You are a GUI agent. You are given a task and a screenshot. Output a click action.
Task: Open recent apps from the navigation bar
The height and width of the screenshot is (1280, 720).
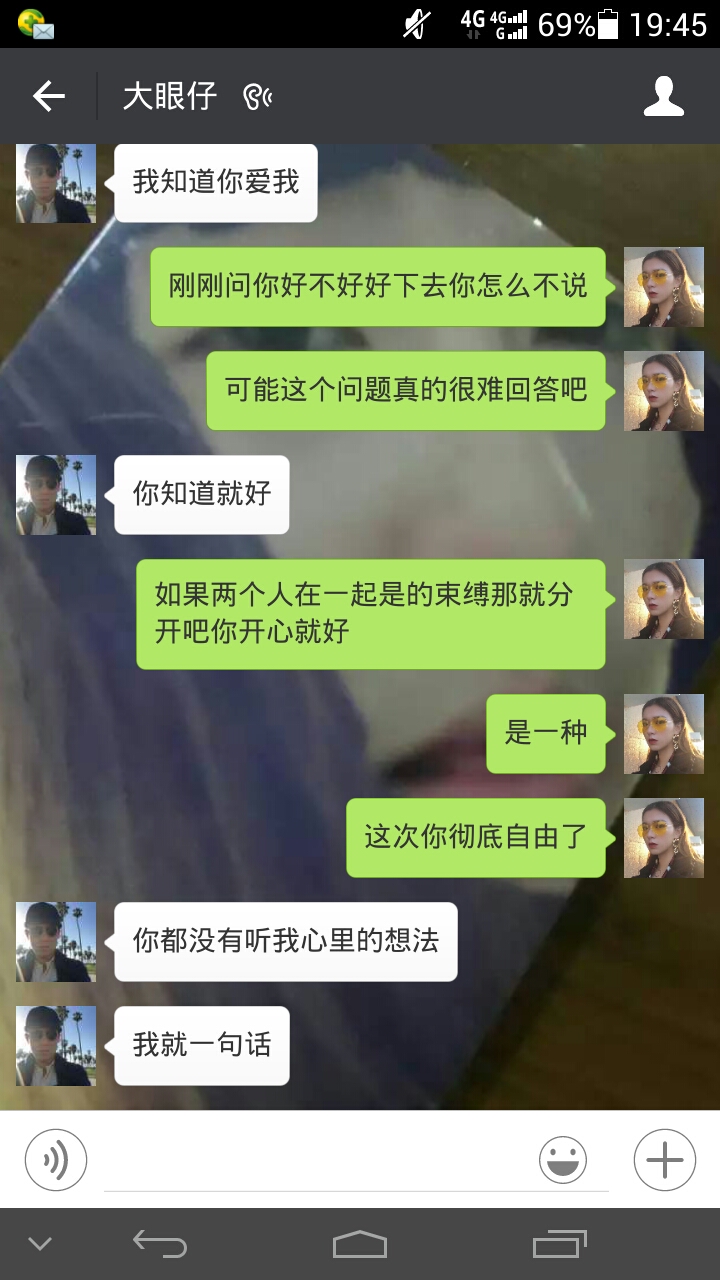[559, 1244]
